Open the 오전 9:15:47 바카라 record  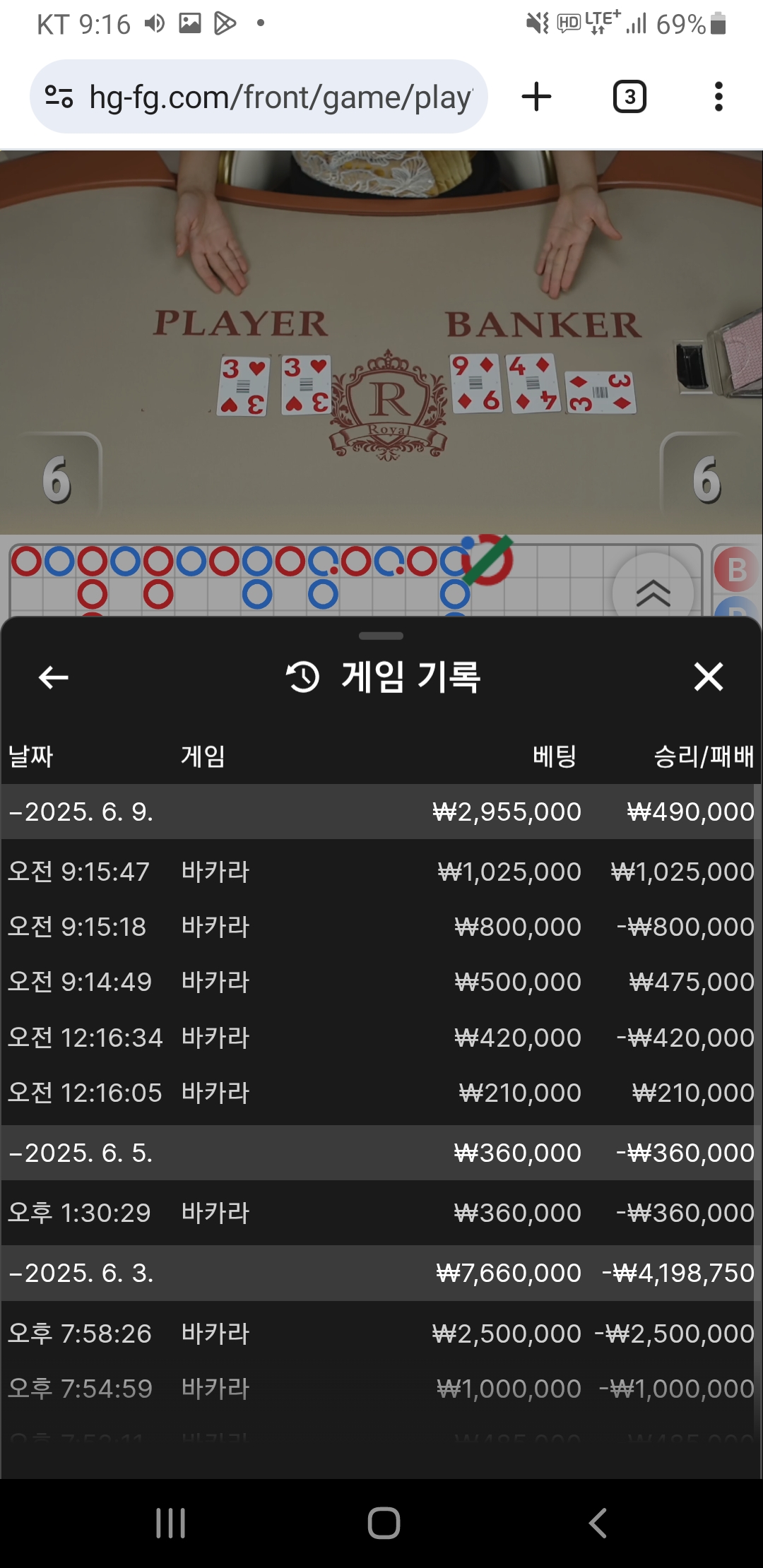pyautogui.click(x=380, y=872)
